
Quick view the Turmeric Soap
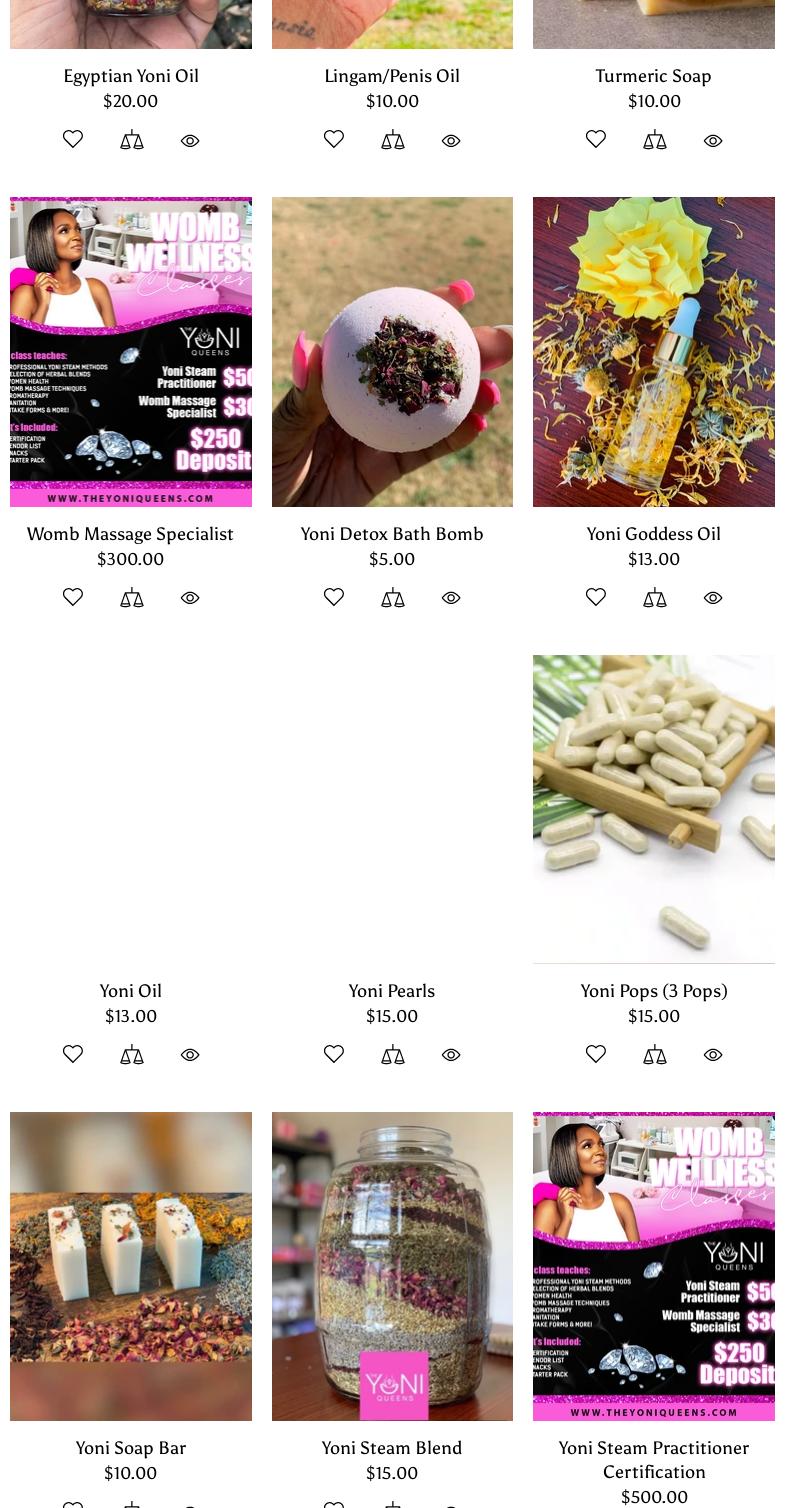713,141
